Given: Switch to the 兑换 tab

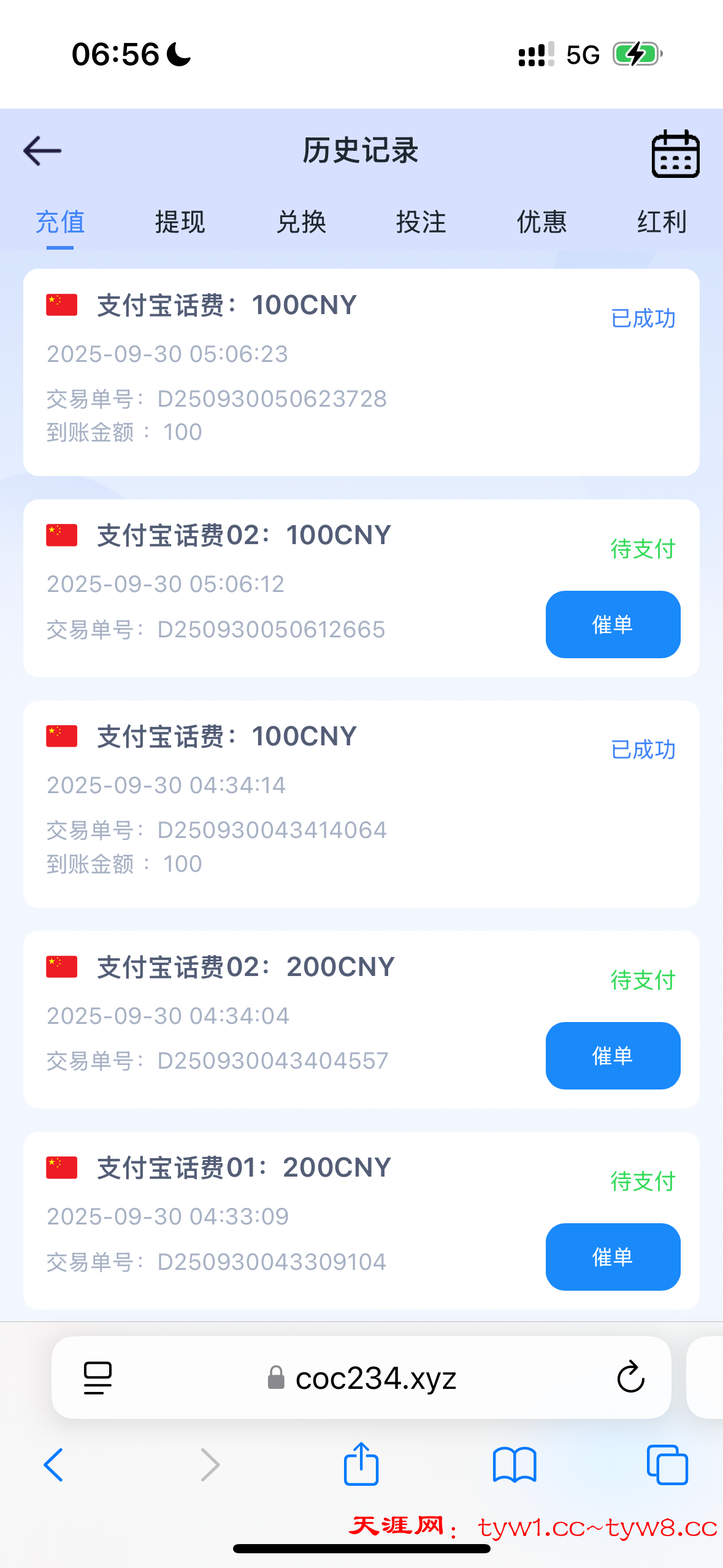Looking at the screenshot, I should click(300, 222).
